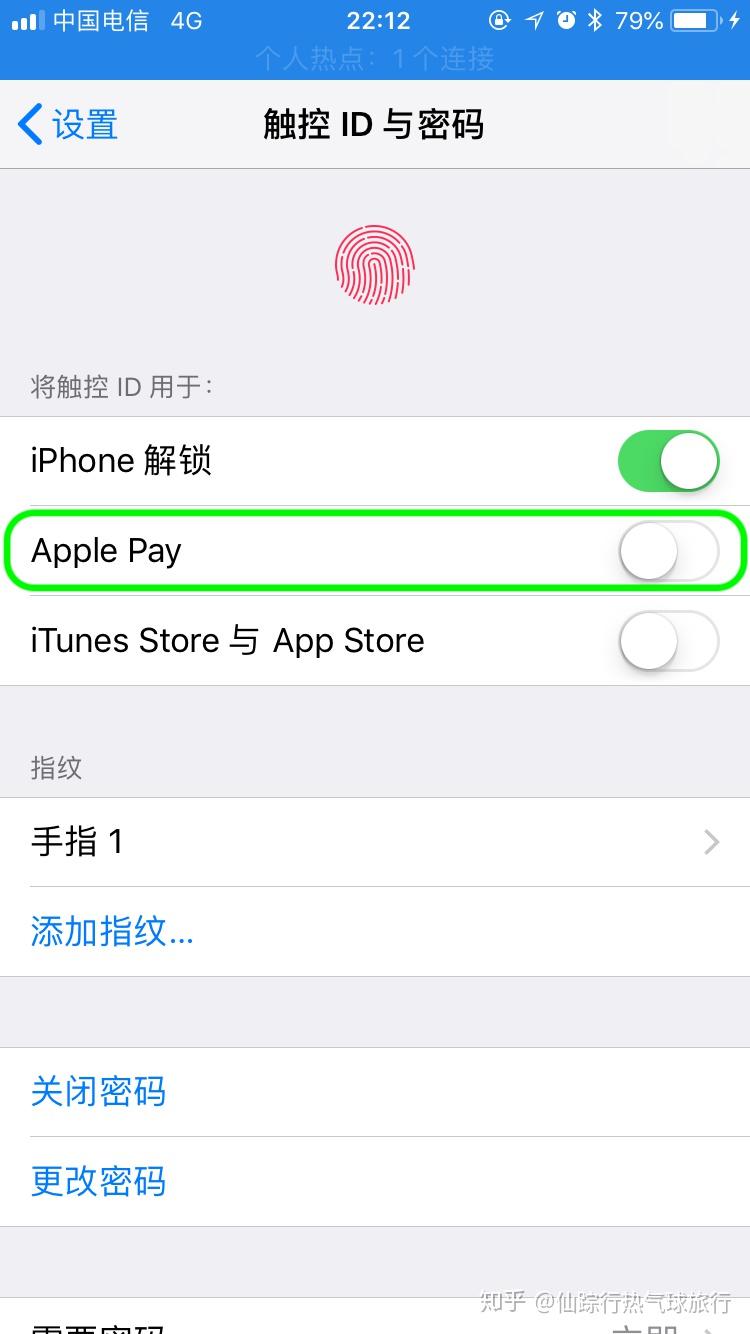Image resolution: width=750 pixels, height=1334 pixels.
Task: Tap the blue personal hotspot status bar
Action: [x=375, y=58]
